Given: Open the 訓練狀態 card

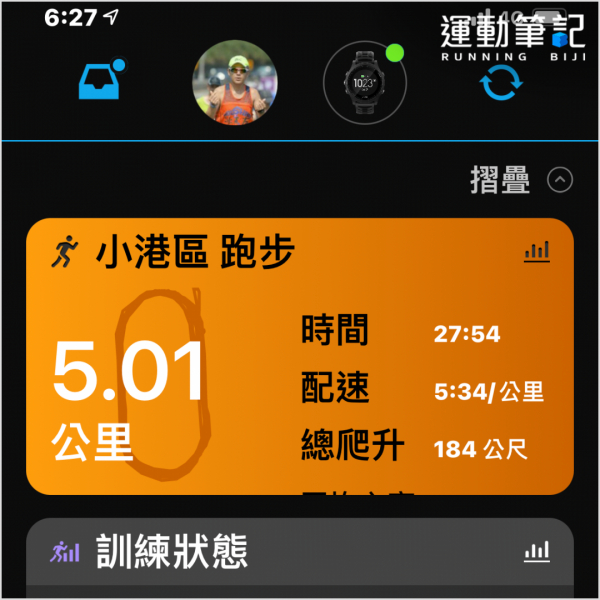Looking at the screenshot, I should click(x=300, y=553).
